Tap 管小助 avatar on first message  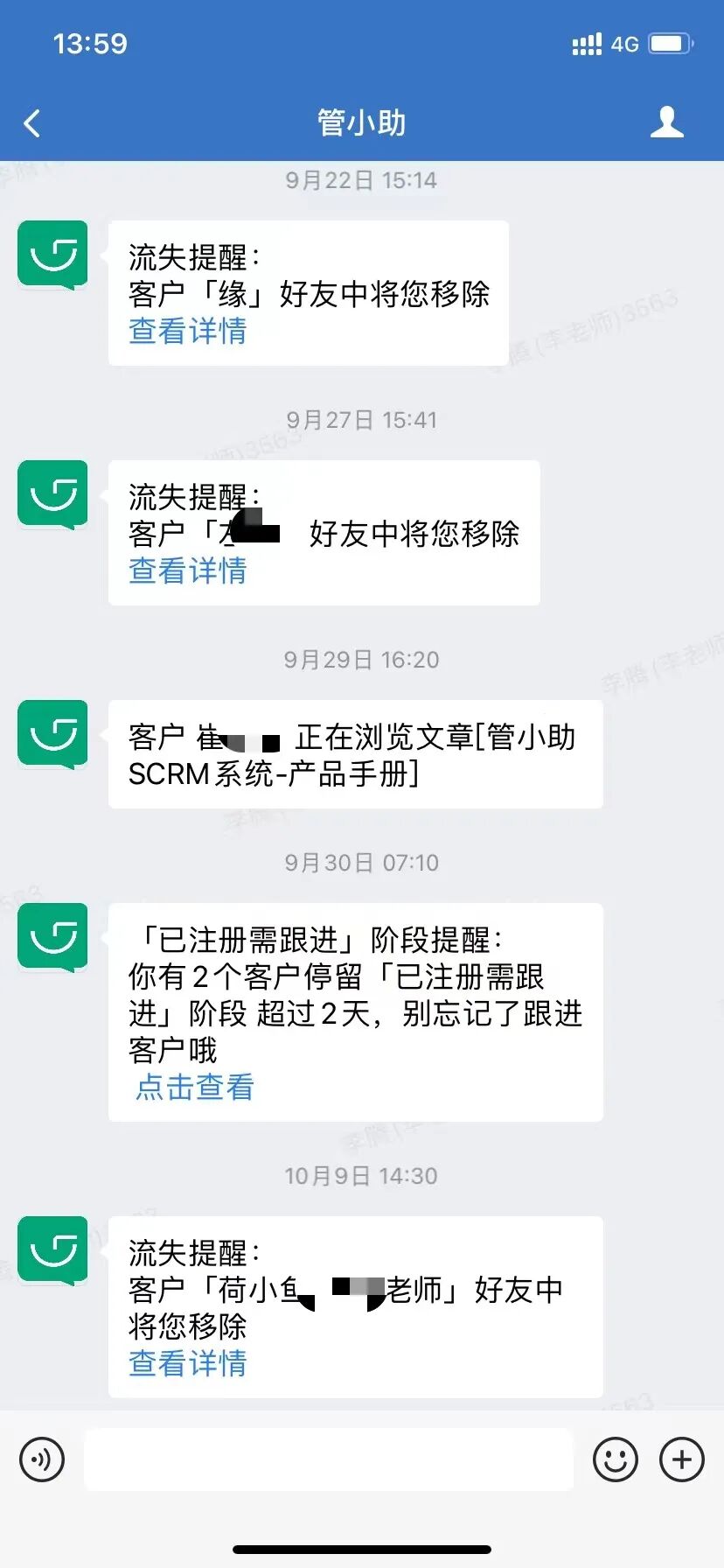tap(53, 255)
